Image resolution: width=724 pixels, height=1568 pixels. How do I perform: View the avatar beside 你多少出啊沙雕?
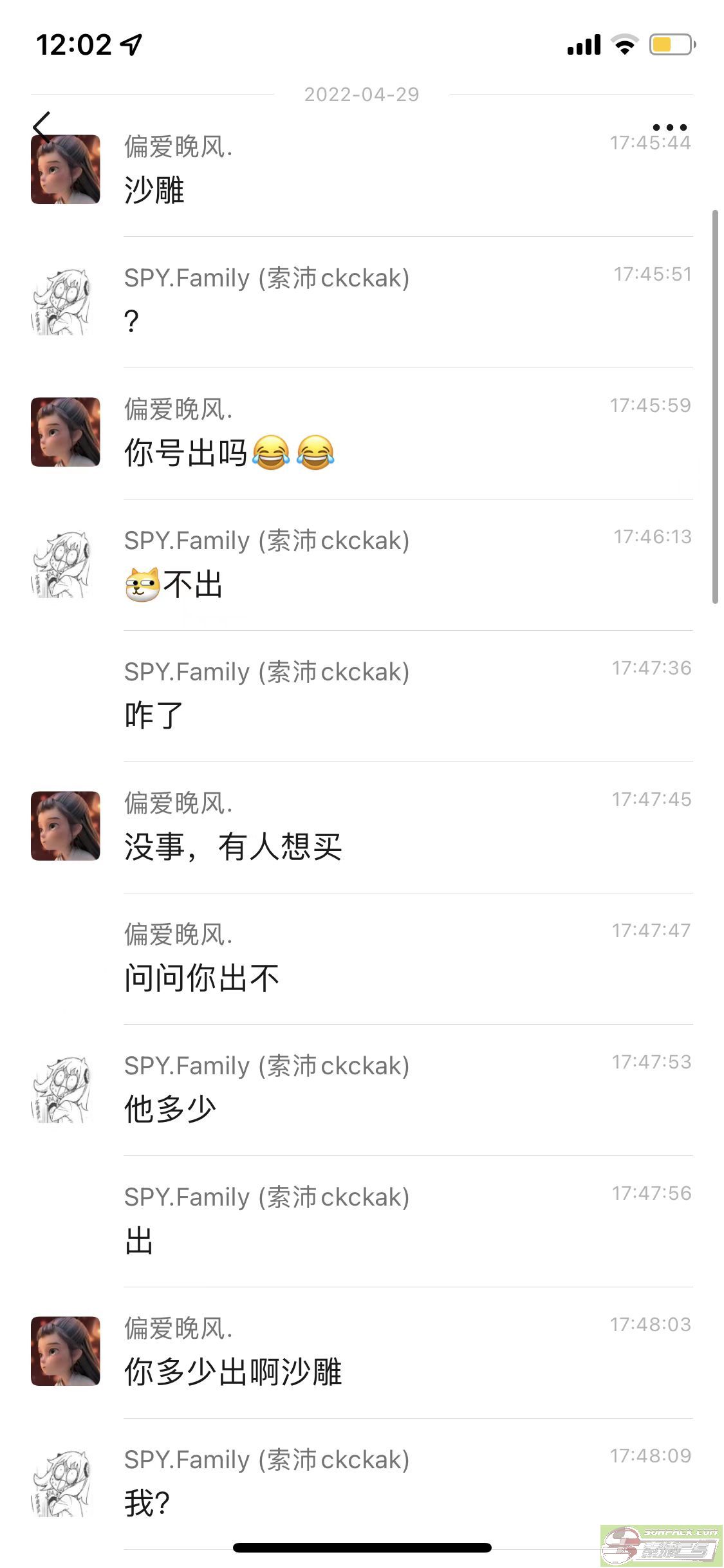pyautogui.click(x=66, y=1351)
